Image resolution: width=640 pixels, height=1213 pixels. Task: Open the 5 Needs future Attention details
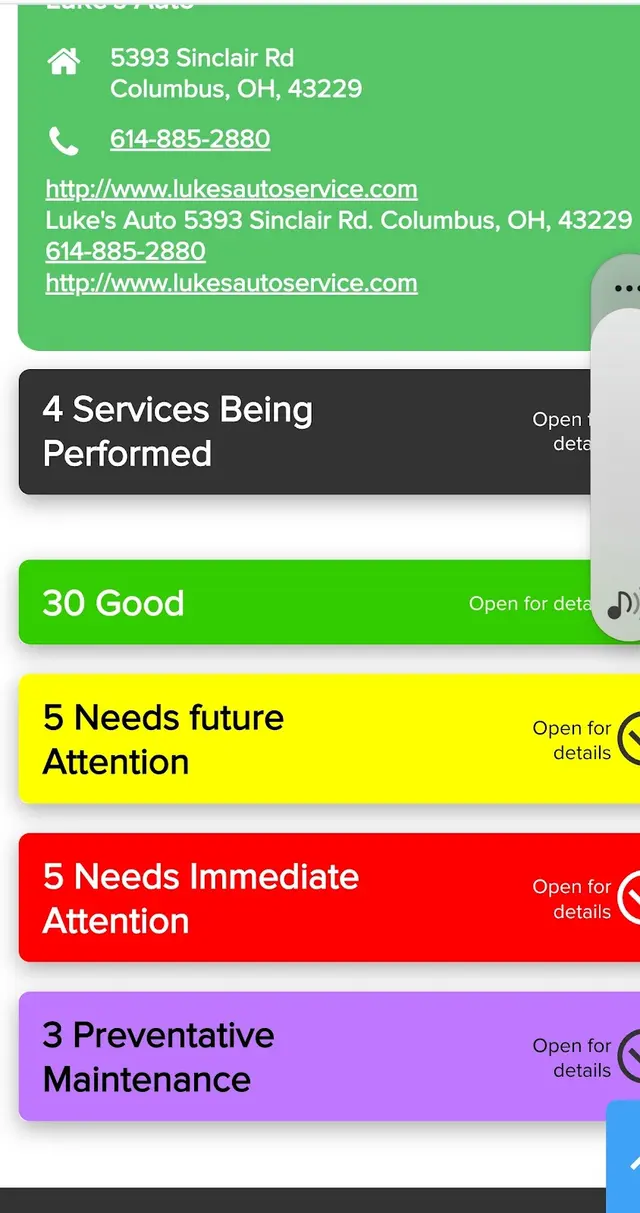329,739
